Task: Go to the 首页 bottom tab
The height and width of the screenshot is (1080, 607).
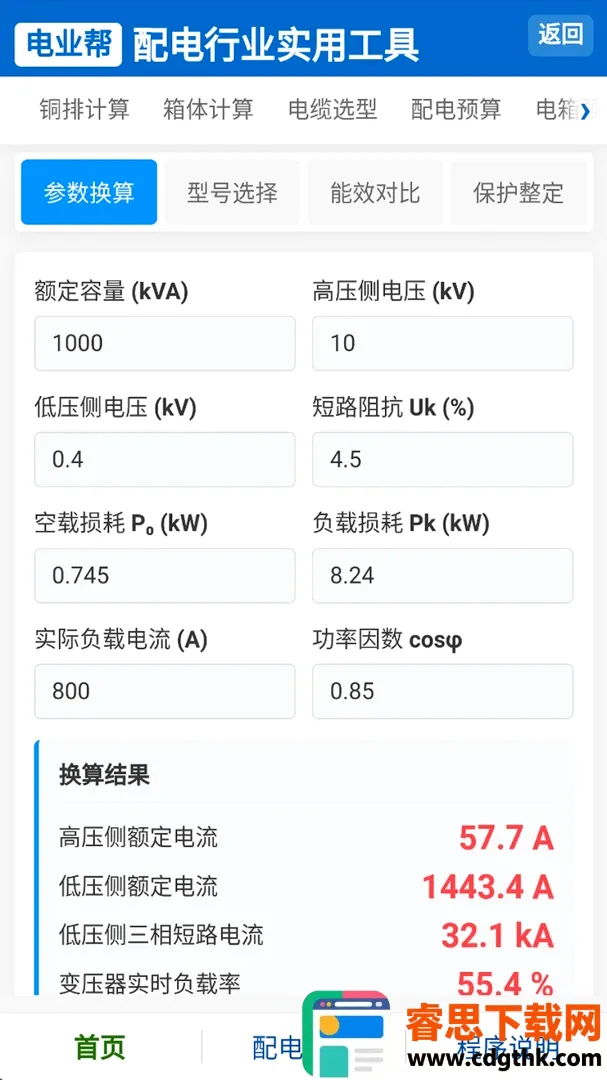Action: click(x=101, y=1048)
